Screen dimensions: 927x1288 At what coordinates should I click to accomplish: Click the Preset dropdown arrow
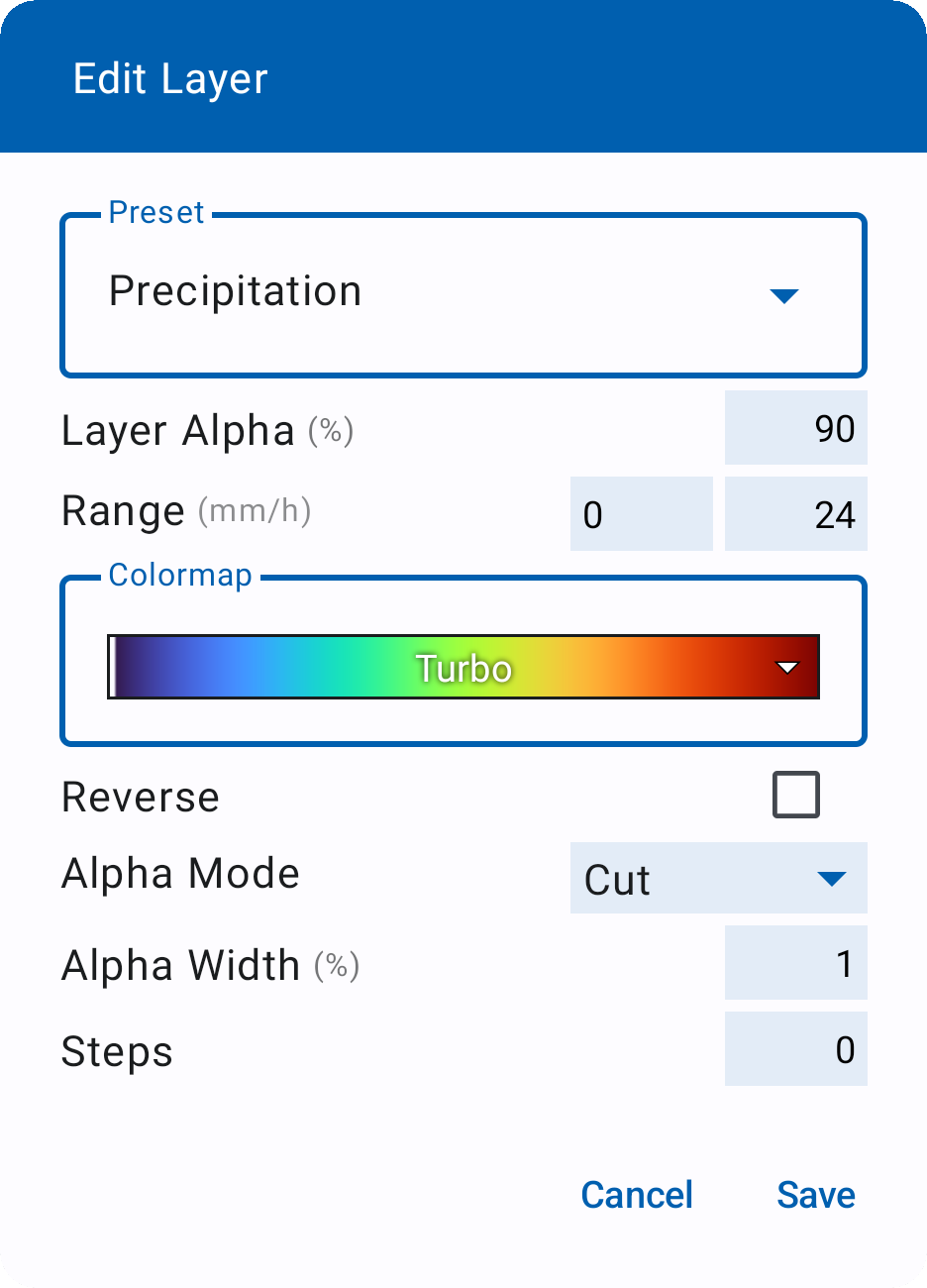pos(783,294)
